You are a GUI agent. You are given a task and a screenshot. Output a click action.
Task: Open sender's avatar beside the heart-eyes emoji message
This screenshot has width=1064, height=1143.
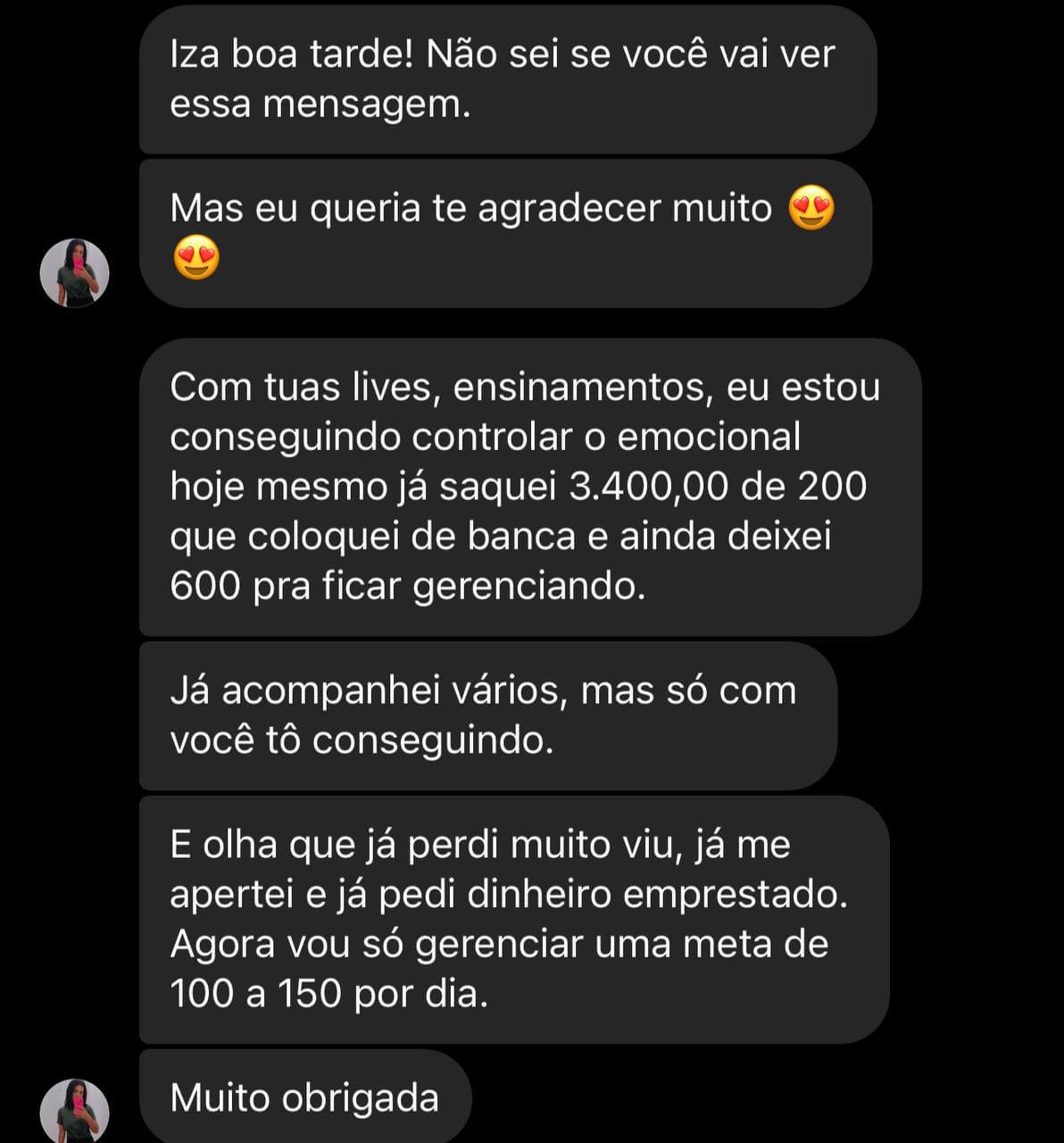[75, 272]
